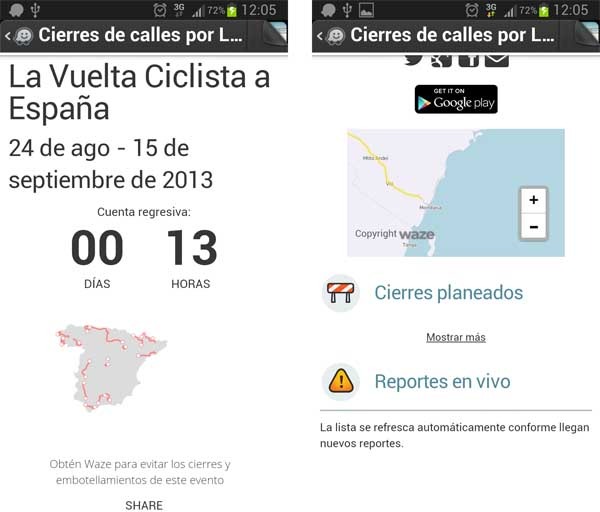
Task: Tap the Get it on Google Play button
Action: pyautogui.click(x=456, y=99)
